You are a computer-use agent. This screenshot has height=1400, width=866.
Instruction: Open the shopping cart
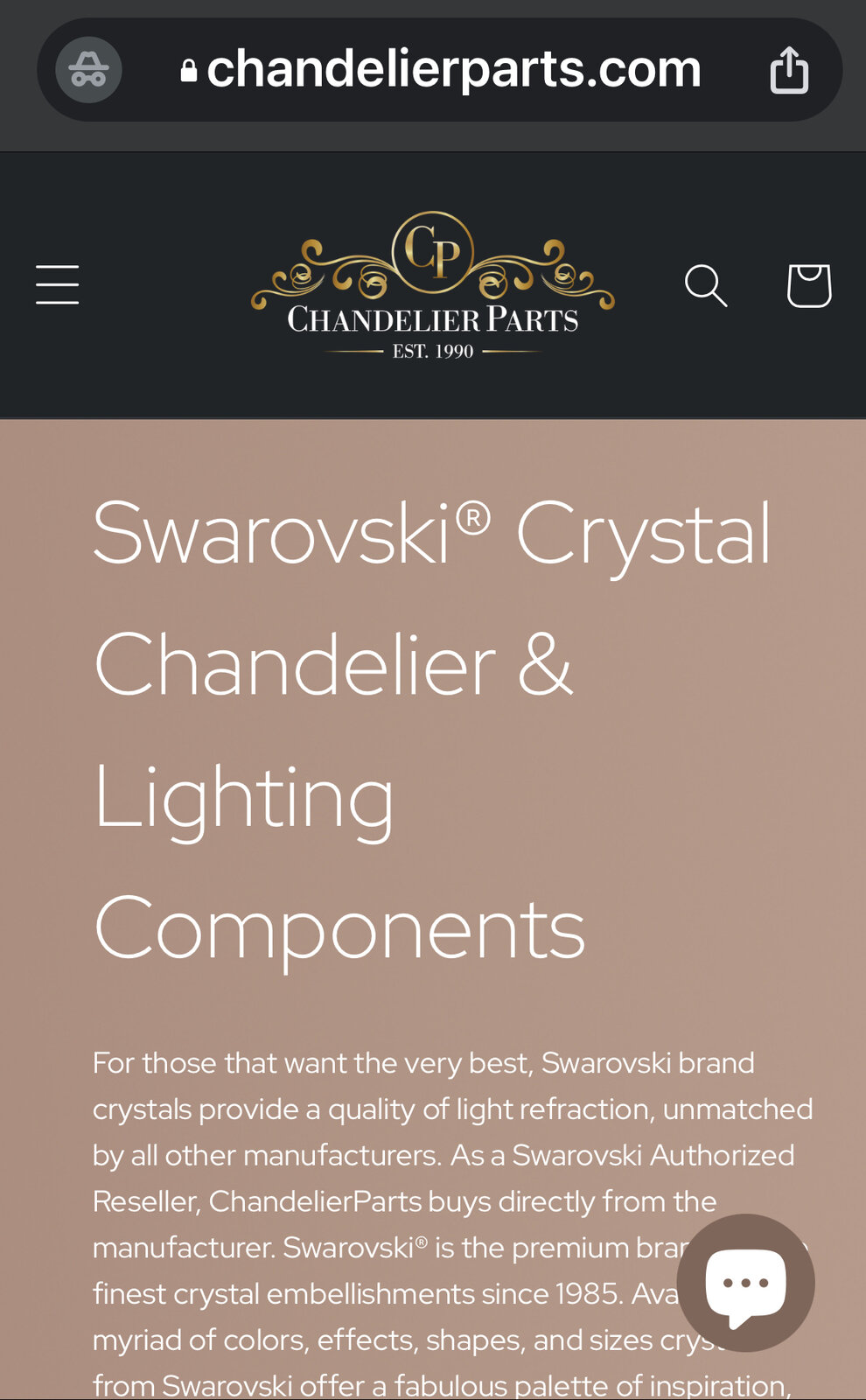[x=808, y=285]
